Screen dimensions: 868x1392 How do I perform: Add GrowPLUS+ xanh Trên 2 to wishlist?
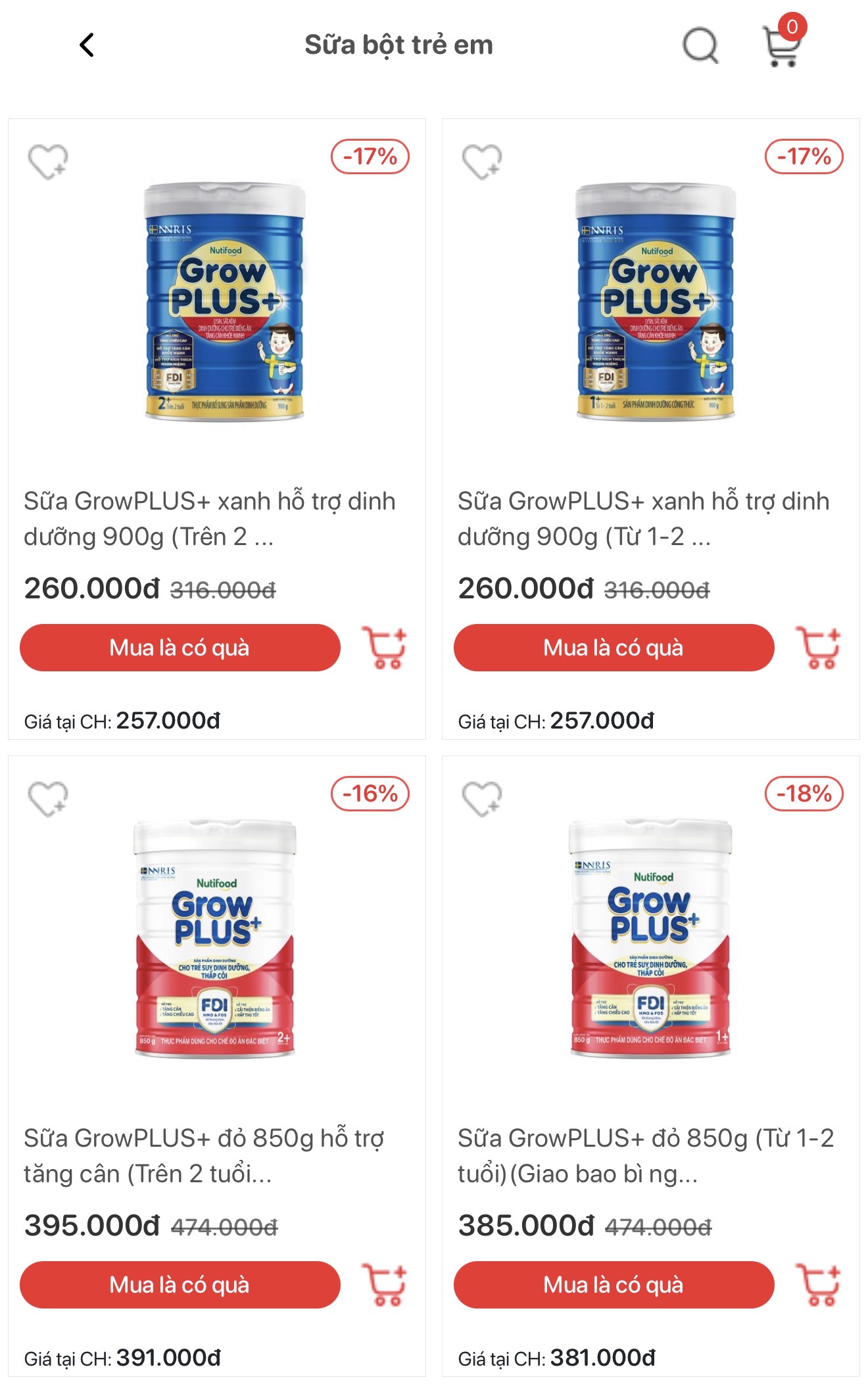[x=48, y=161]
